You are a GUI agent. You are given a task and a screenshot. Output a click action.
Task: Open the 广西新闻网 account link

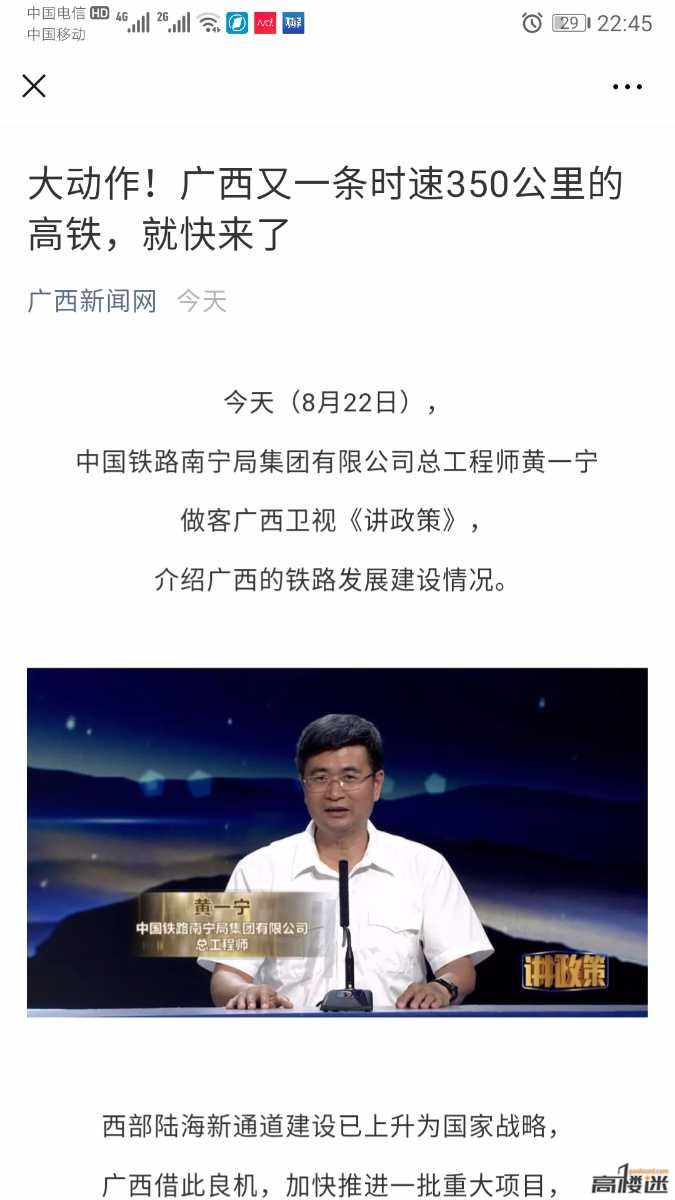(x=92, y=301)
